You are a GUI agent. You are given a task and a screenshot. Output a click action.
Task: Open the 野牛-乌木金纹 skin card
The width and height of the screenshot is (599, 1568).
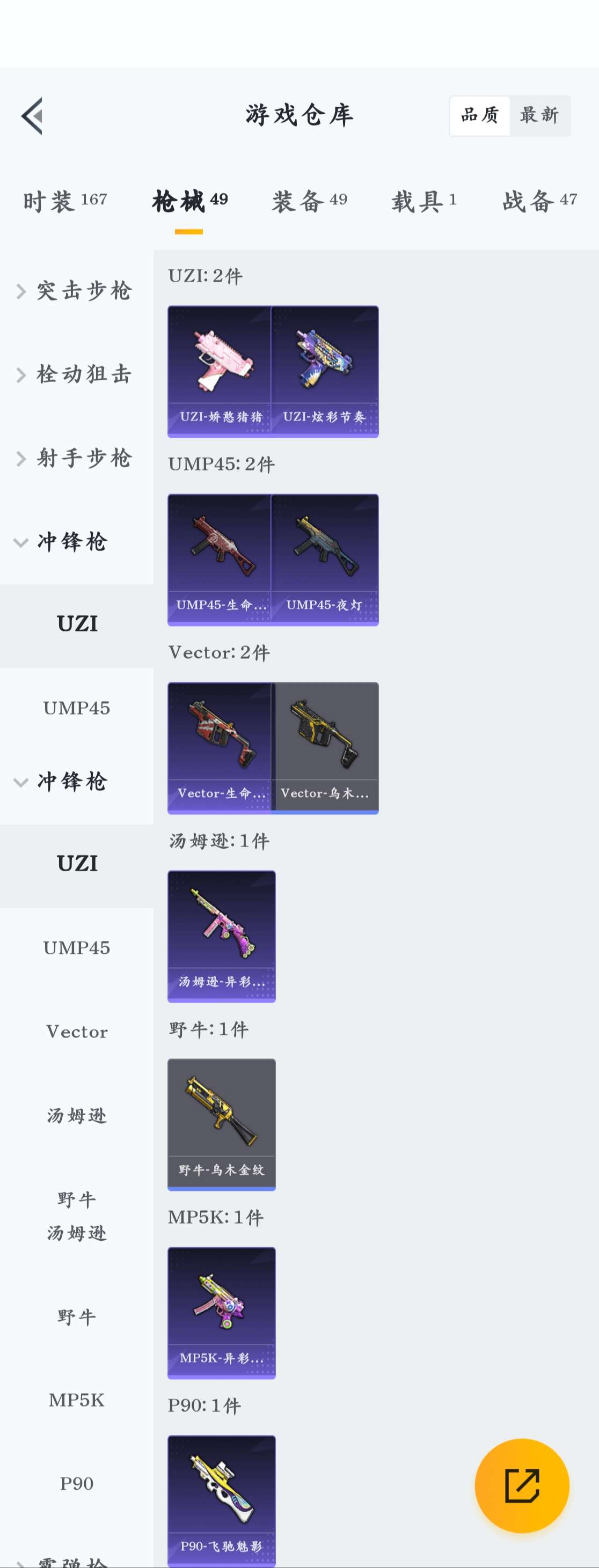click(222, 1124)
